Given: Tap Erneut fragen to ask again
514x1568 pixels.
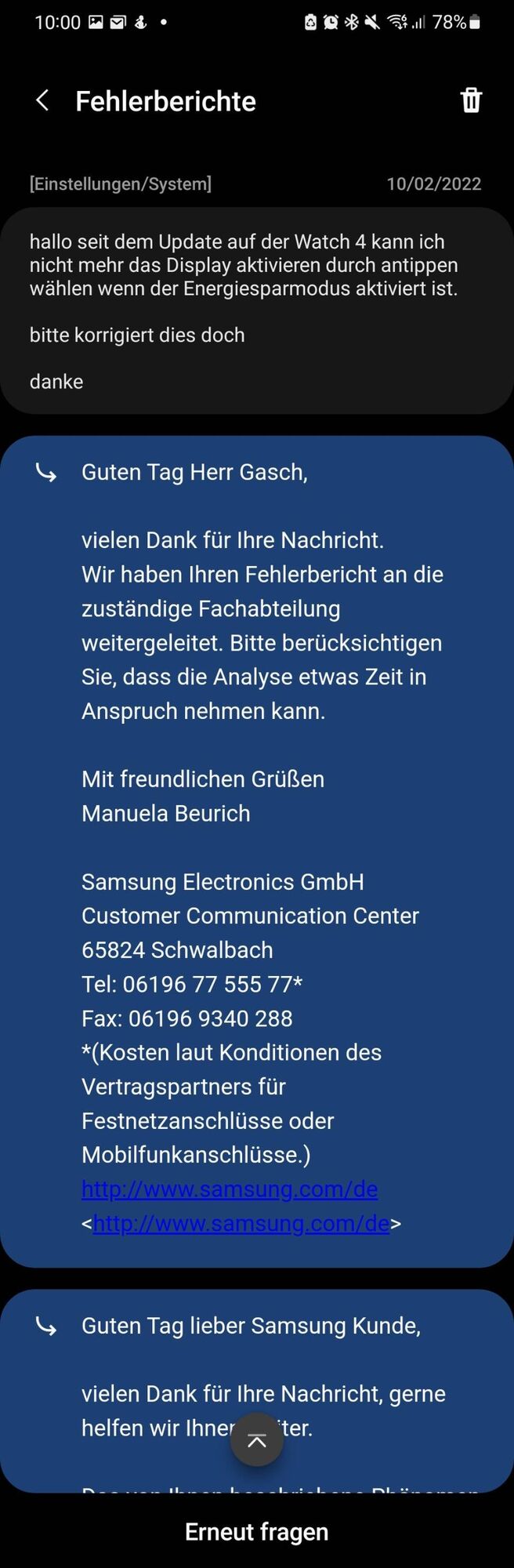Looking at the screenshot, I should (x=257, y=1531).
